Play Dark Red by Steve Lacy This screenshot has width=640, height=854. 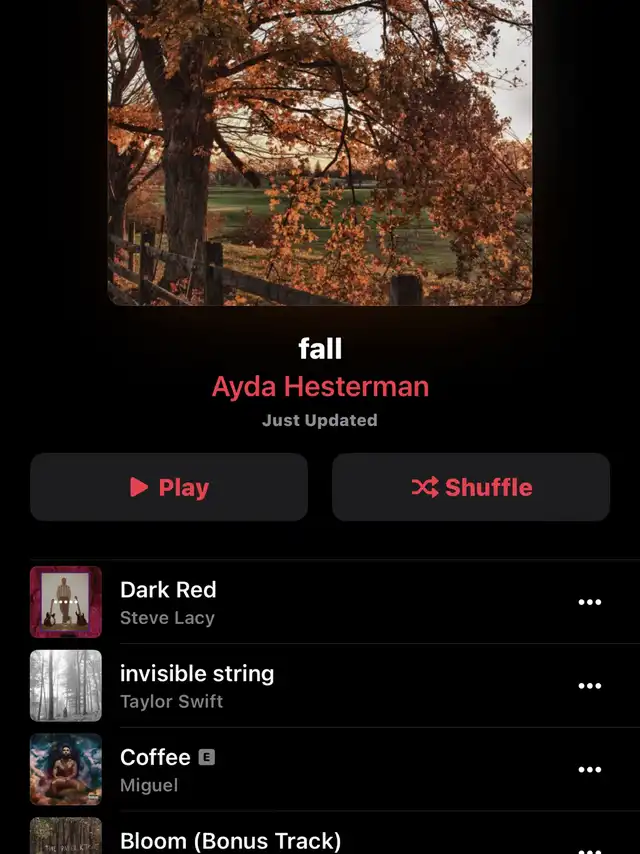[300, 602]
